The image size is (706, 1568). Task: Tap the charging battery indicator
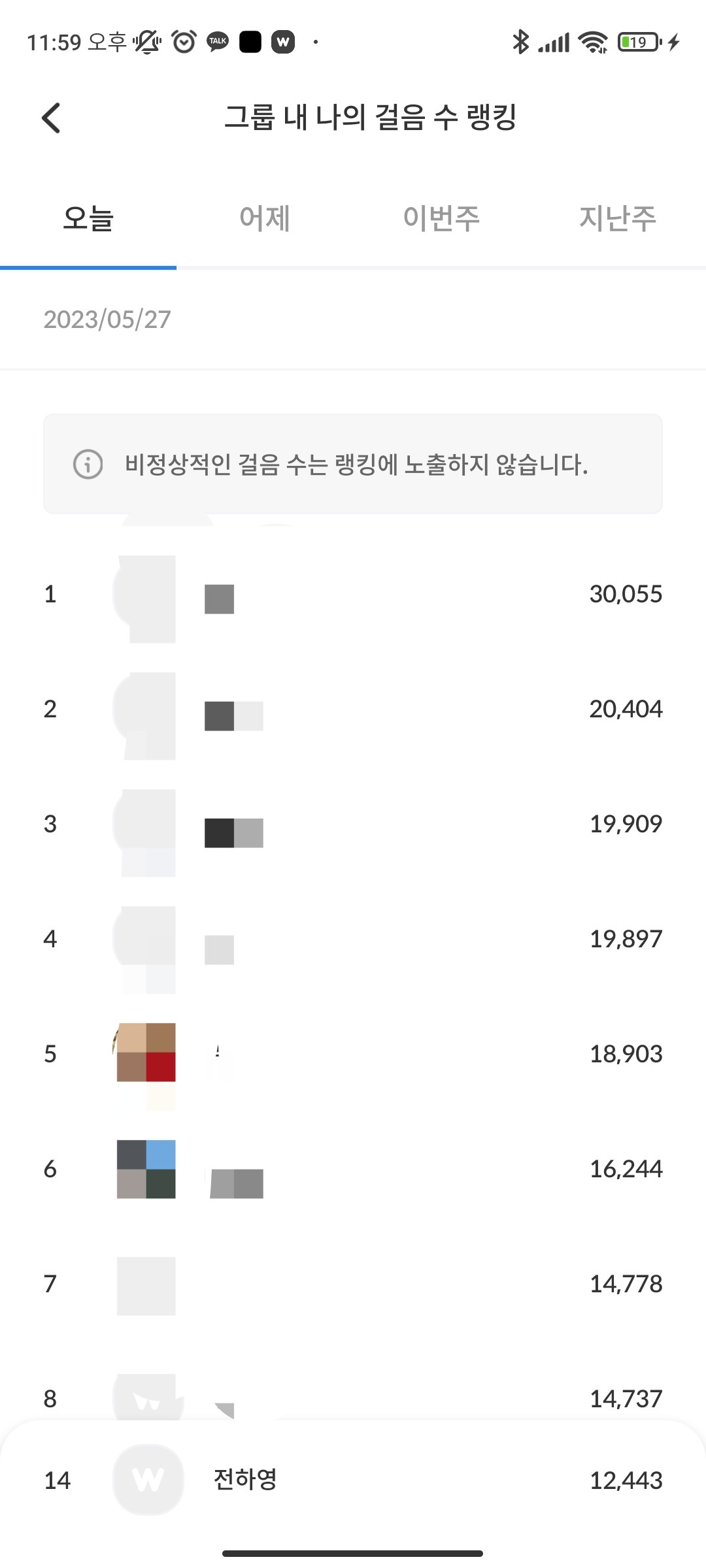pyautogui.click(x=637, y=42)
